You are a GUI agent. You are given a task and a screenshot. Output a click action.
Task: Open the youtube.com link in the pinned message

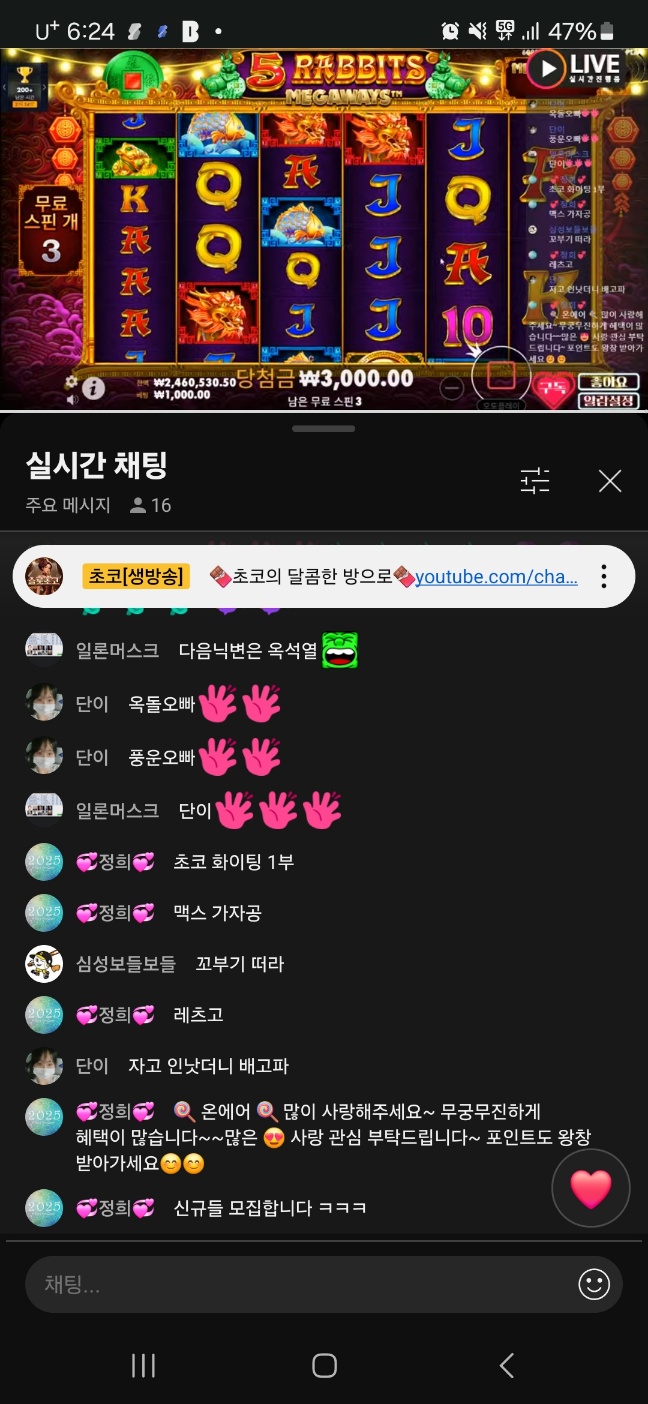point(496,577)
